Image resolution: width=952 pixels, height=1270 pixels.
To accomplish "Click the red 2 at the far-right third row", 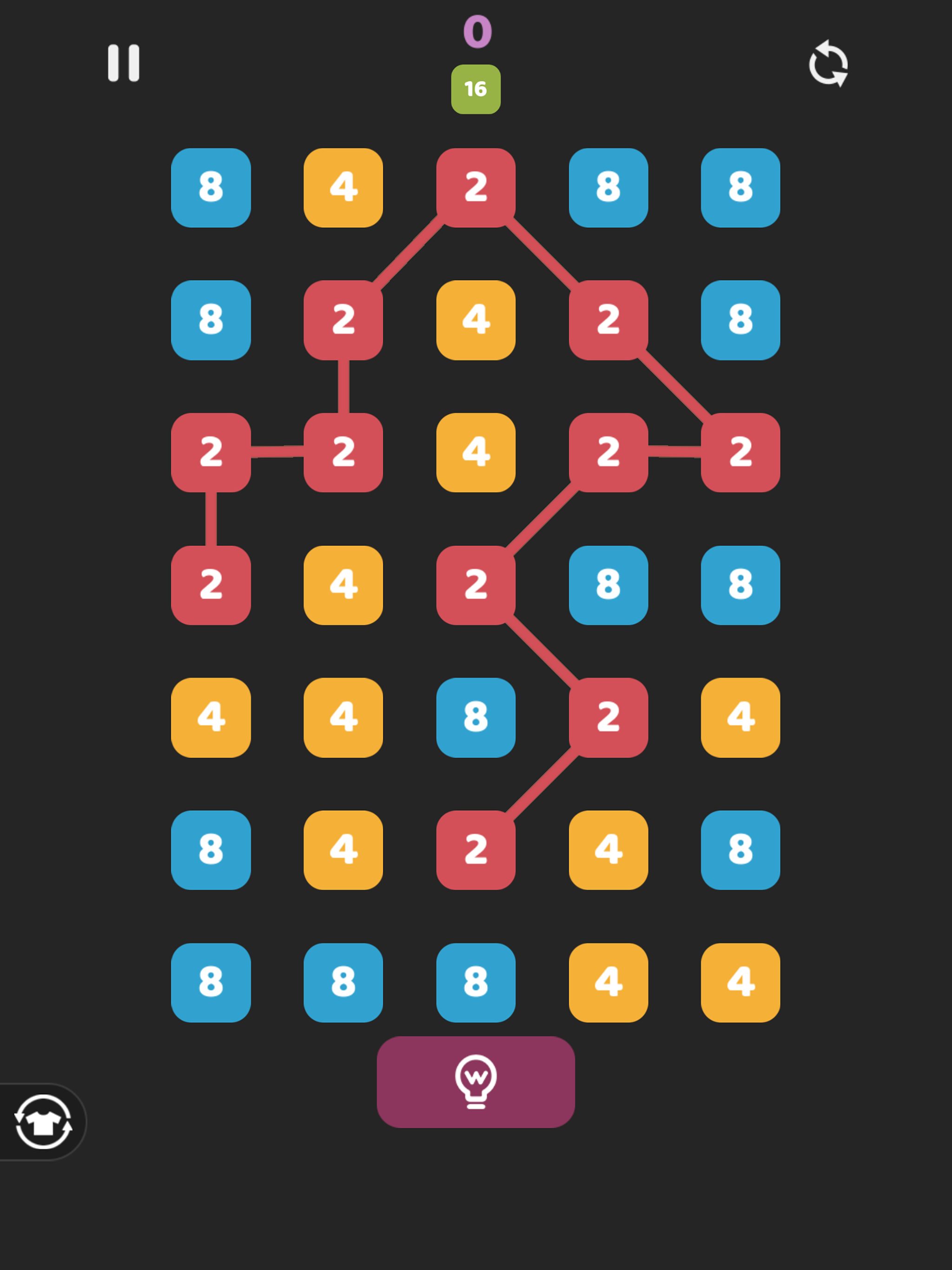I will coord(740,452).
